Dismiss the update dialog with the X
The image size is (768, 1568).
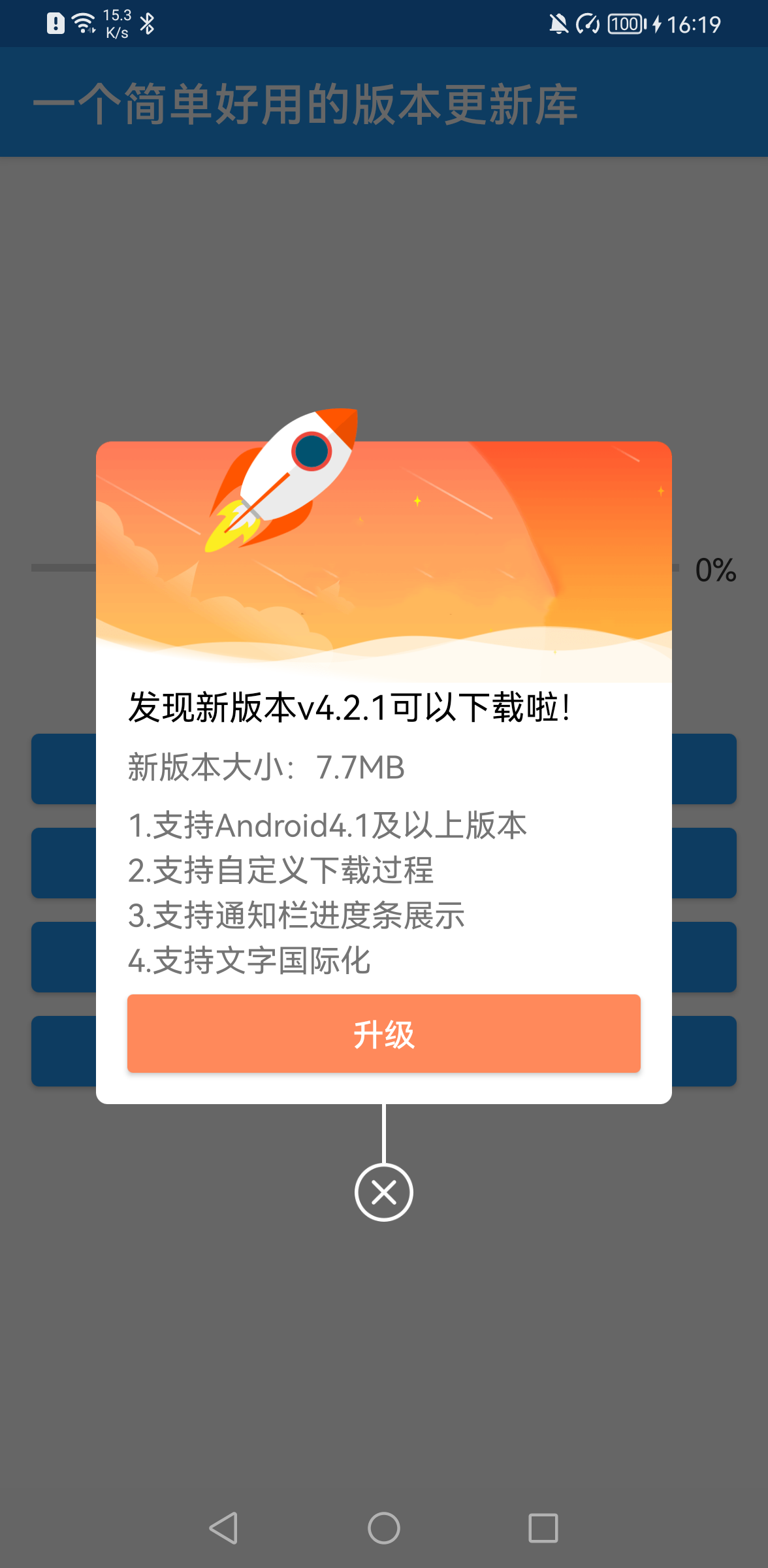pos(384,1192)
